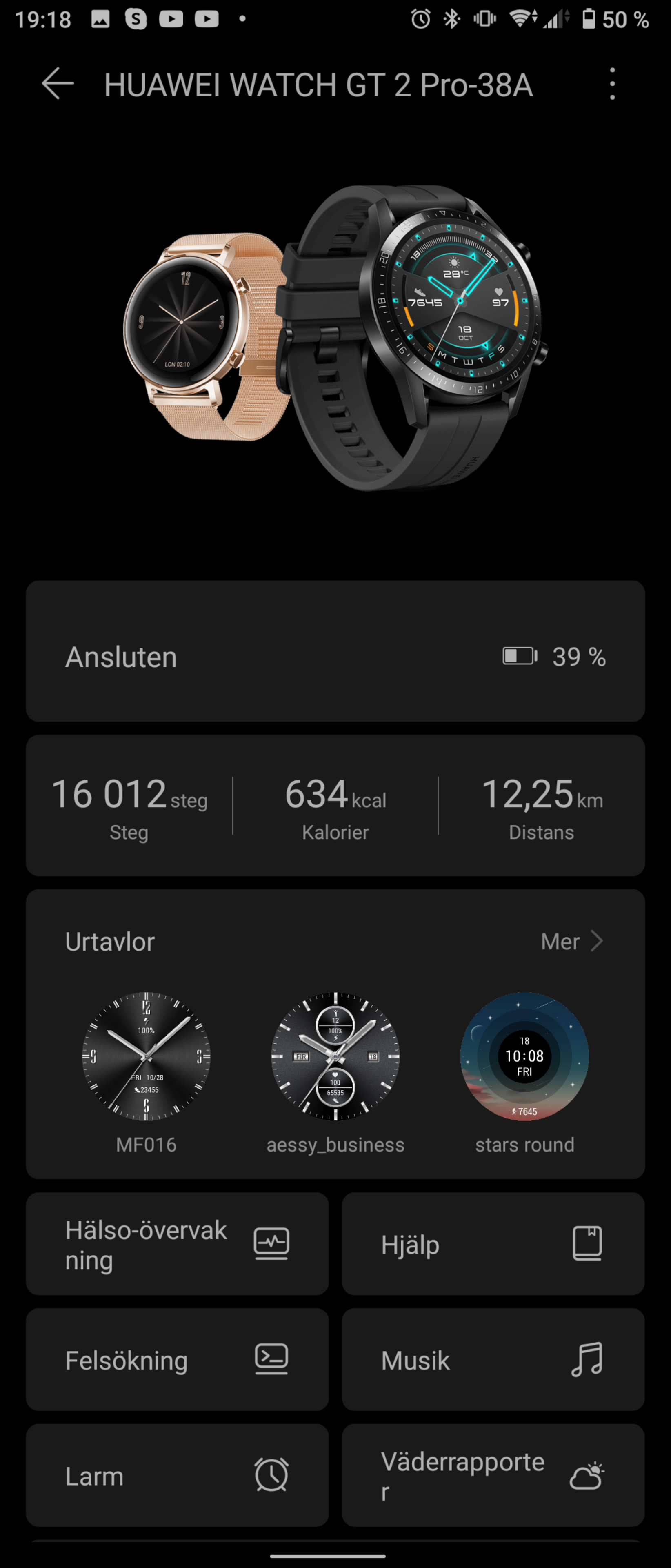Open Väderrapporter weather settings

click(x=493, y=1475)
